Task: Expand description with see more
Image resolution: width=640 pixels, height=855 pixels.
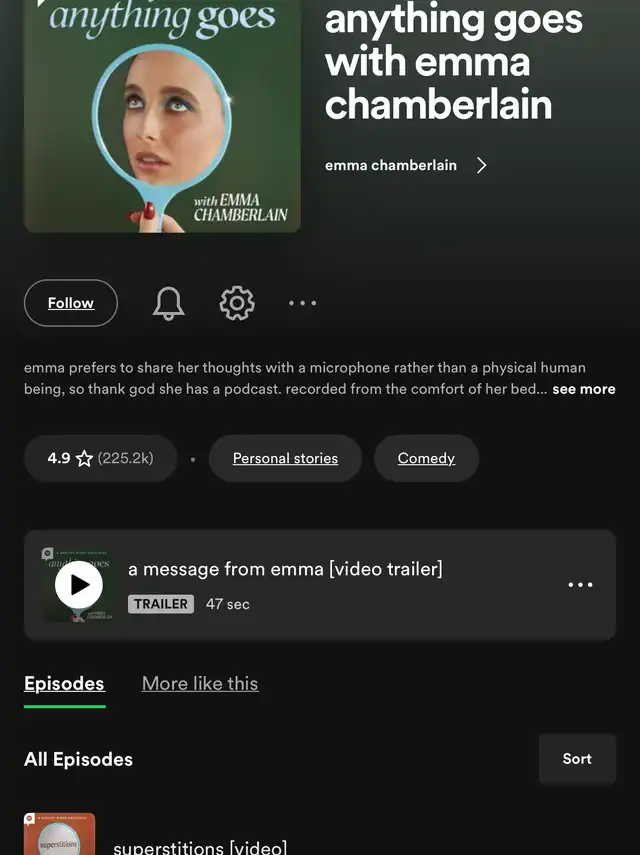Action: coord(583,389)
